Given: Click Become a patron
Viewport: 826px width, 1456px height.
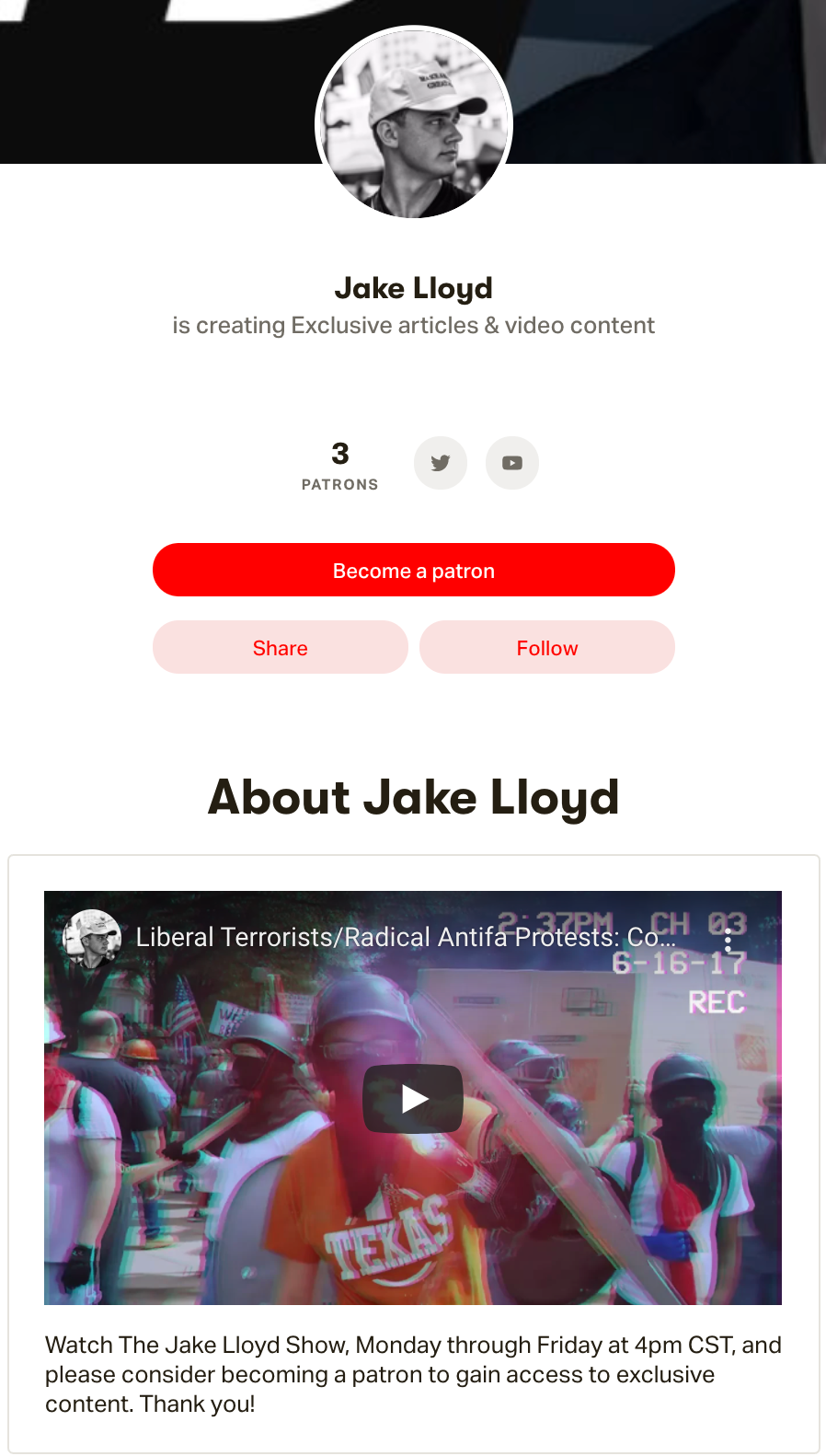Looking at the screenshot, I should [413, 570].
